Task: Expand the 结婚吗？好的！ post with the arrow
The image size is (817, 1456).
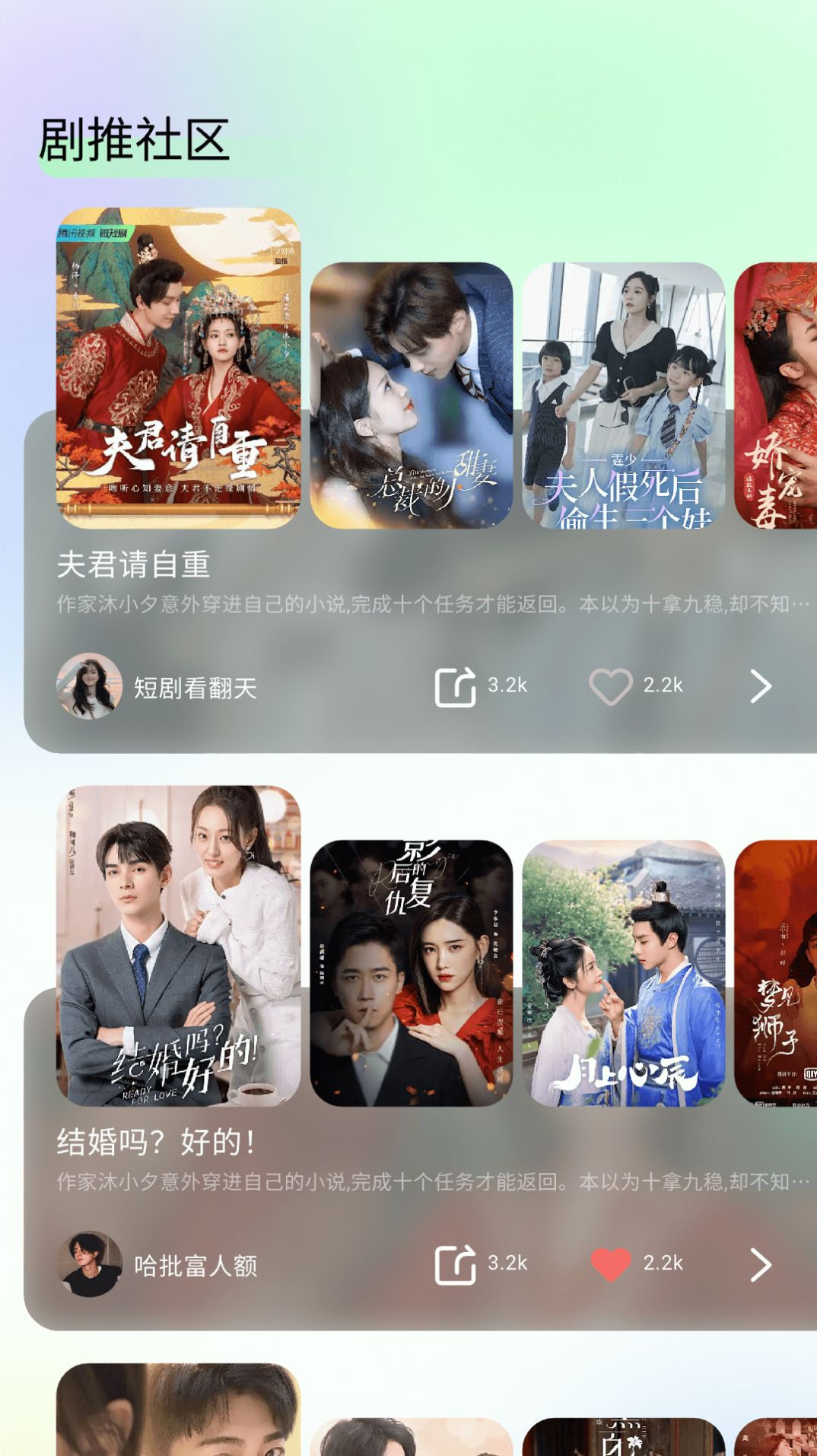Action: click(760, 1265)
